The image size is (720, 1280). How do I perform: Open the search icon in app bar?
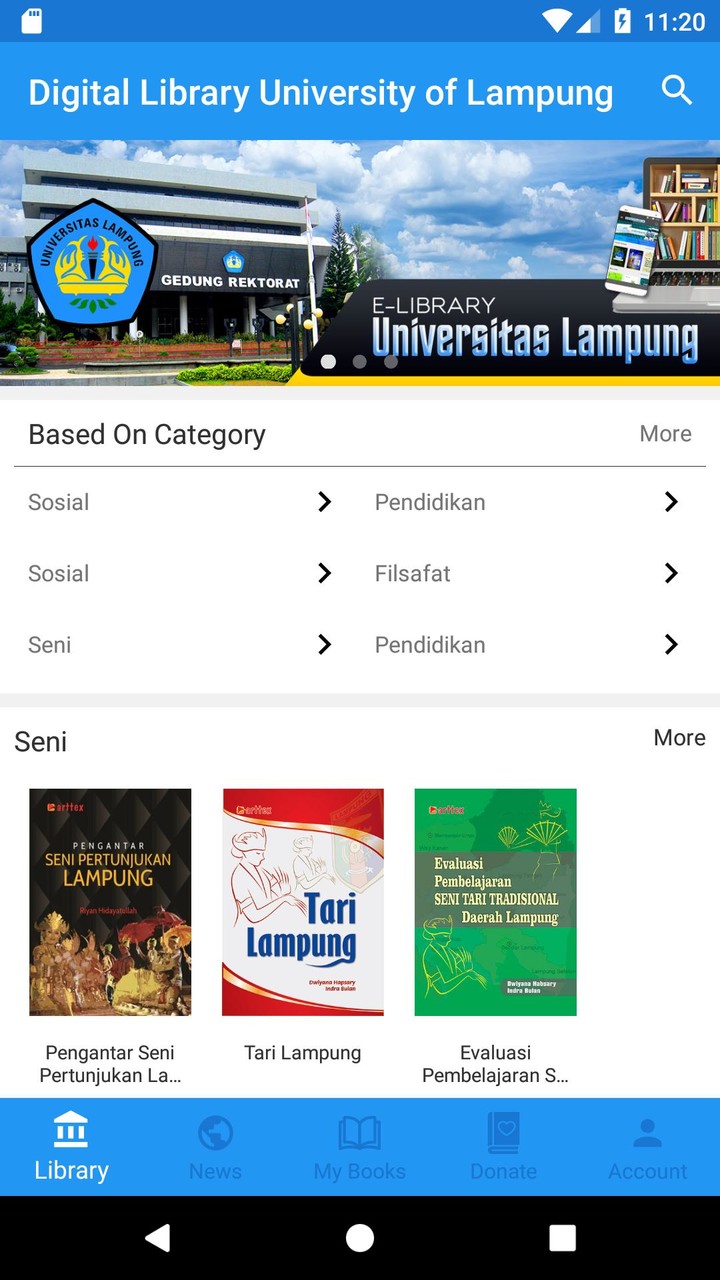coord(677,91)
